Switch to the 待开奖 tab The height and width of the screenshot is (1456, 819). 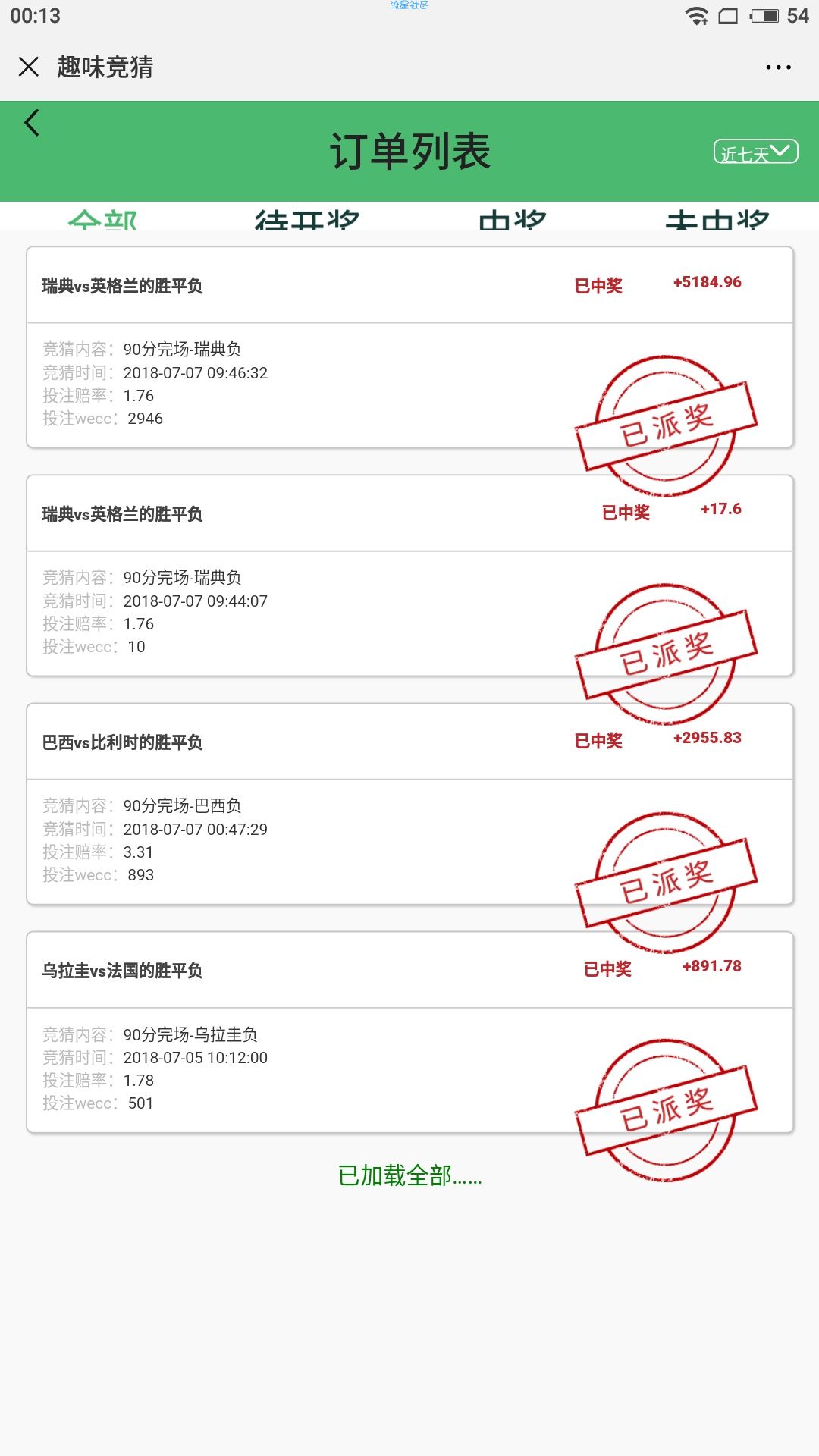point(307,218)
